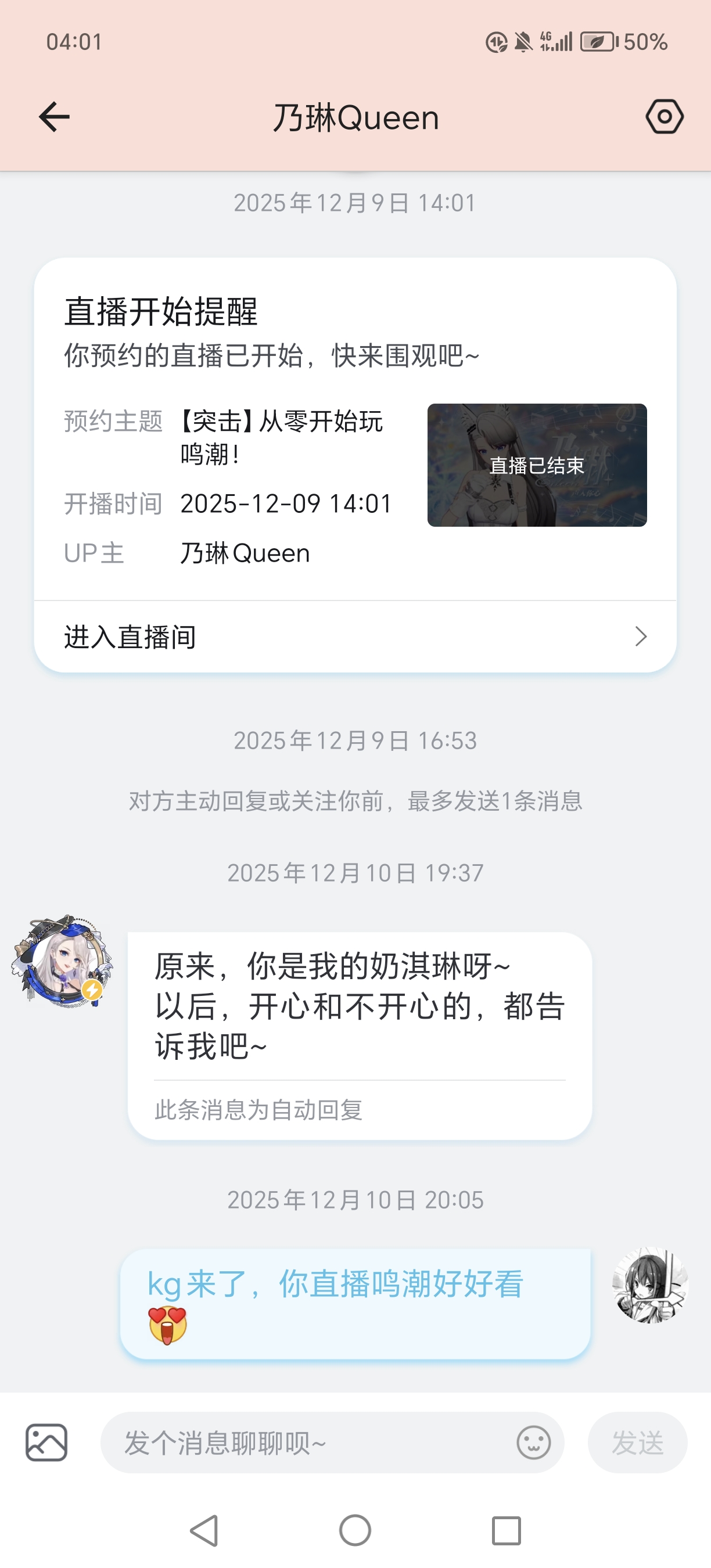Screen dimensions: 711x1568
Task: Open the 直播已结束 stream thumbnail
Action: click(x=536, y=465)
